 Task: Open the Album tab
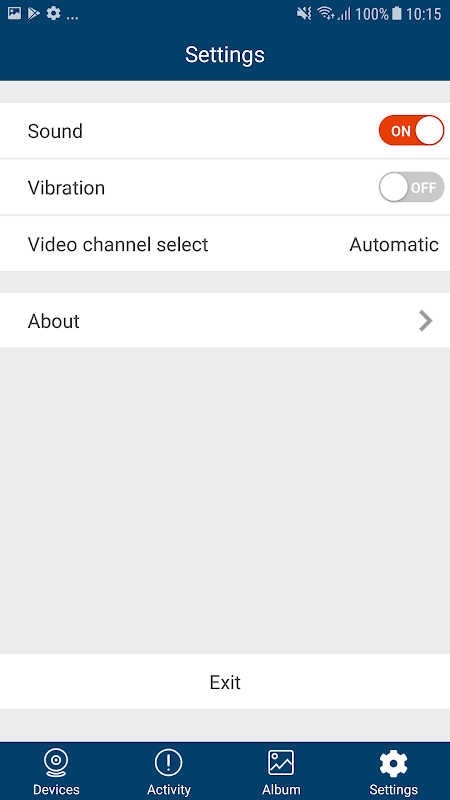coord(281,772)
